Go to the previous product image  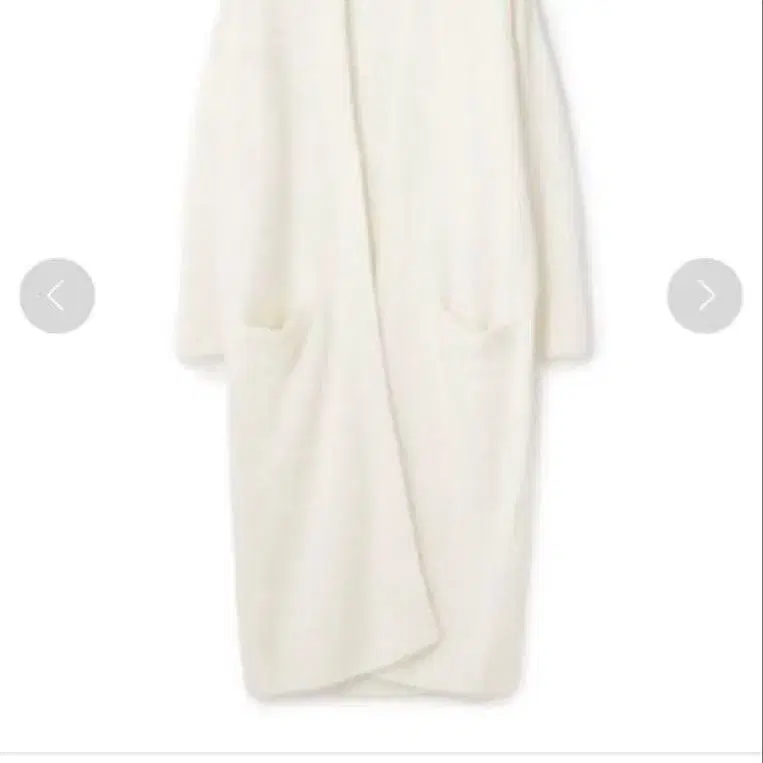click(x=57, y=296)
